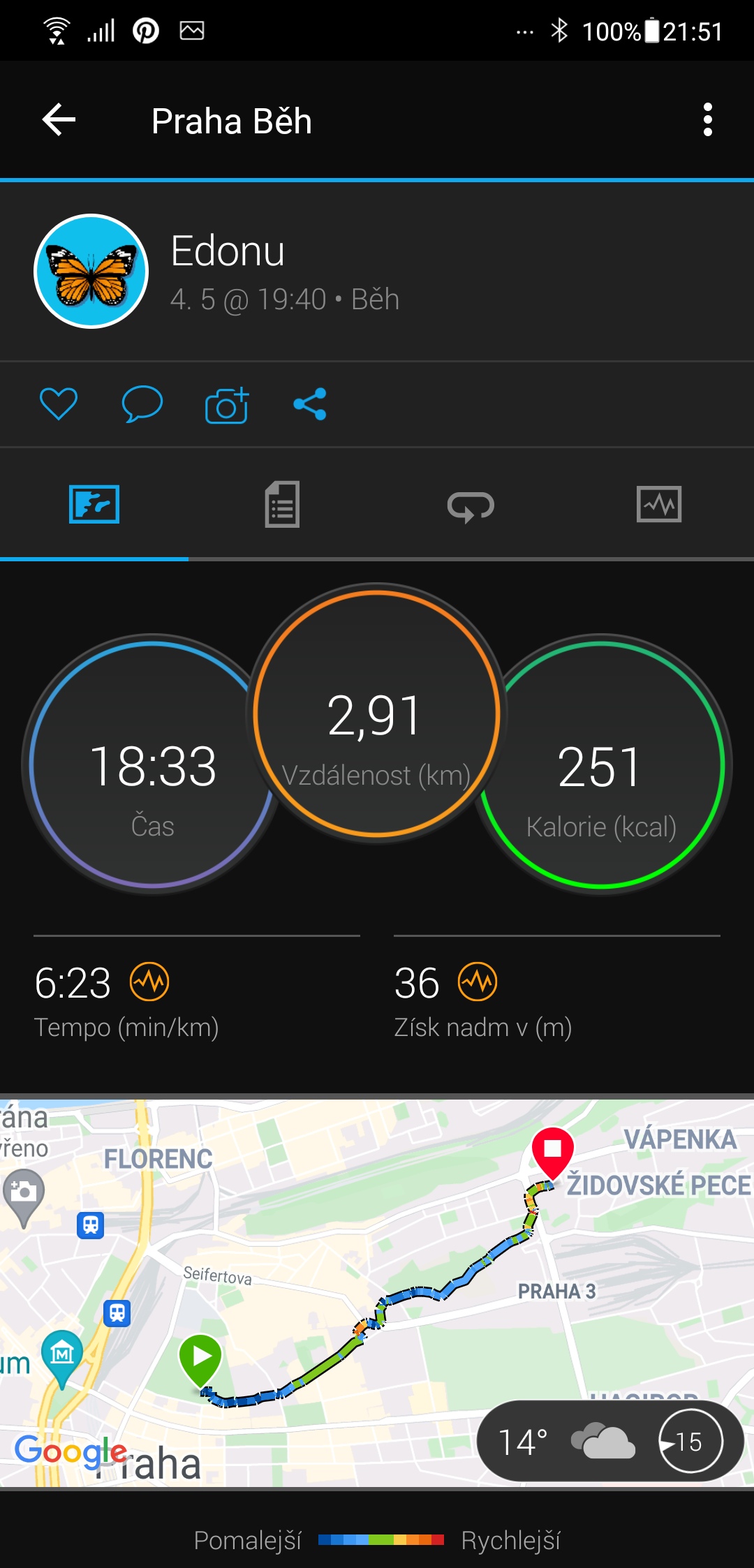754x1568 pixels.
Task: Open the three-dot overflow menu
Action: (707, 120)
